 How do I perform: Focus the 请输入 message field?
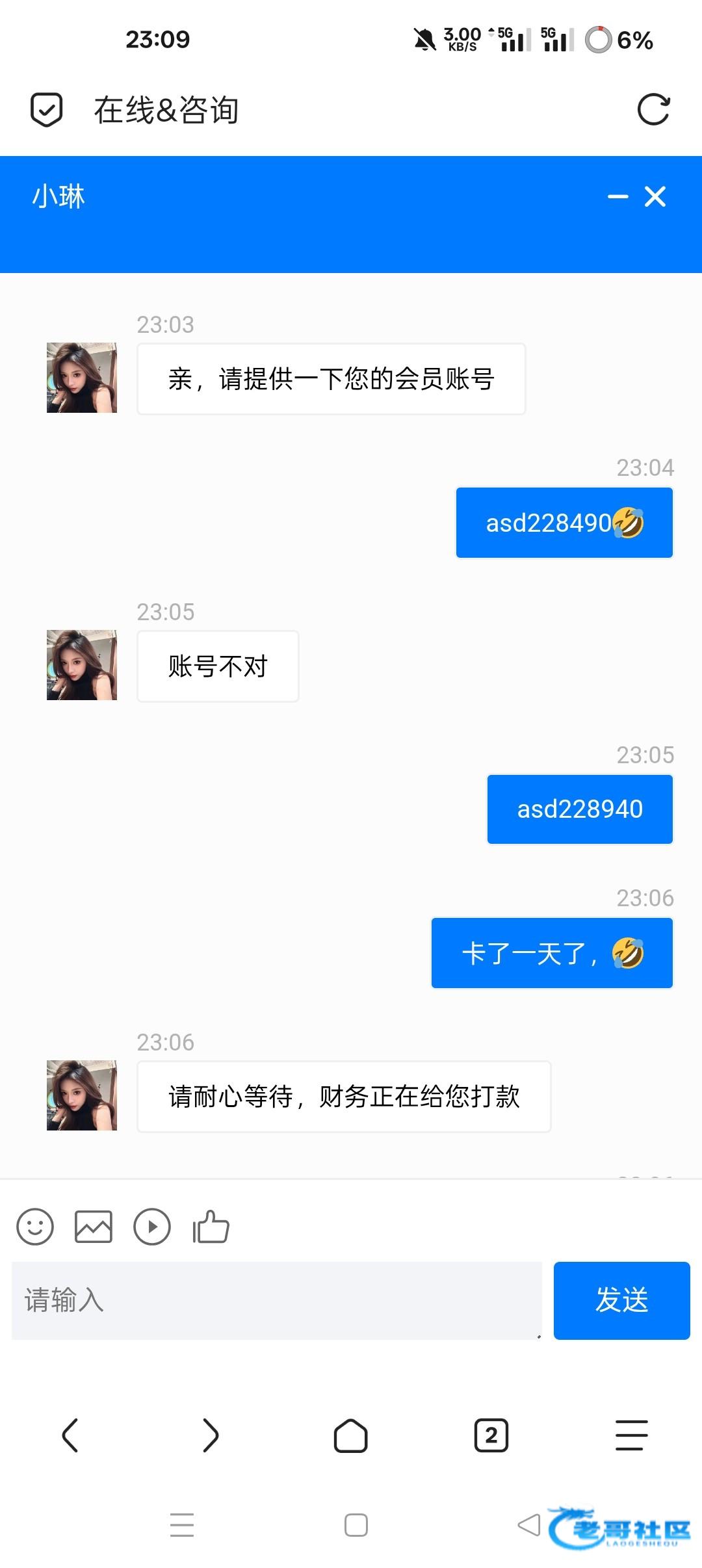pos(276,1300)
